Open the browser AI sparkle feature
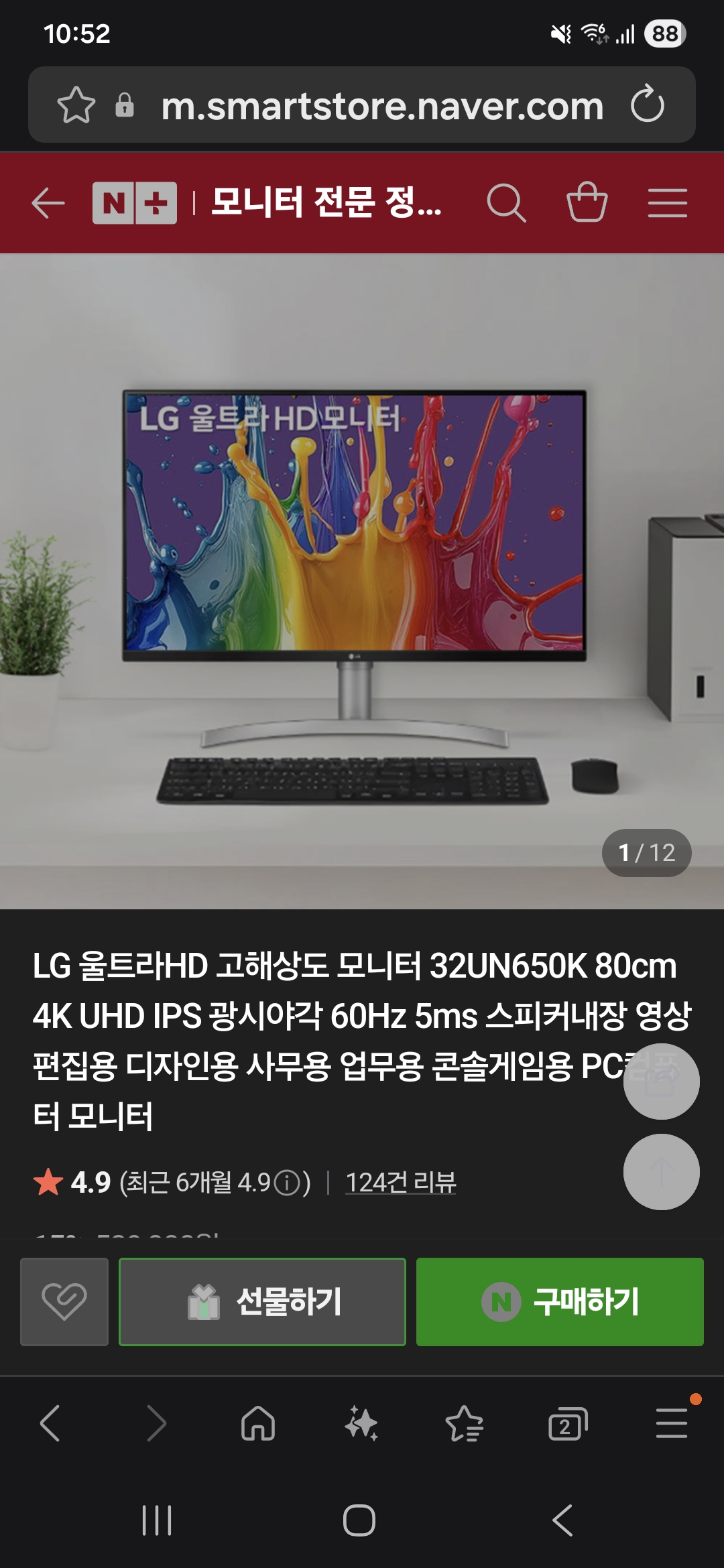Image resolution: width=724 pixels, height=1568 pixels. (361, 1423)
